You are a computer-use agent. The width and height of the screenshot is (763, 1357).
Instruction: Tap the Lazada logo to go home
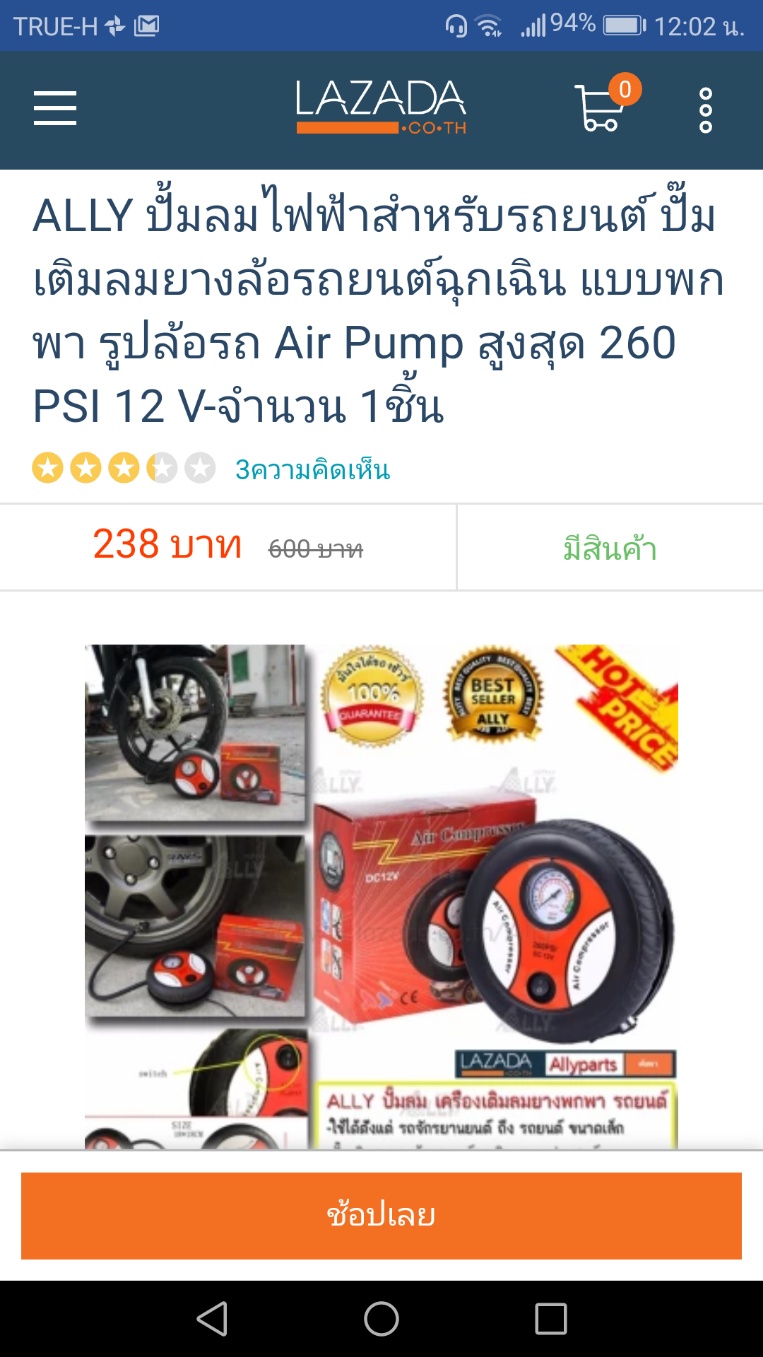[x=381, y=108]
